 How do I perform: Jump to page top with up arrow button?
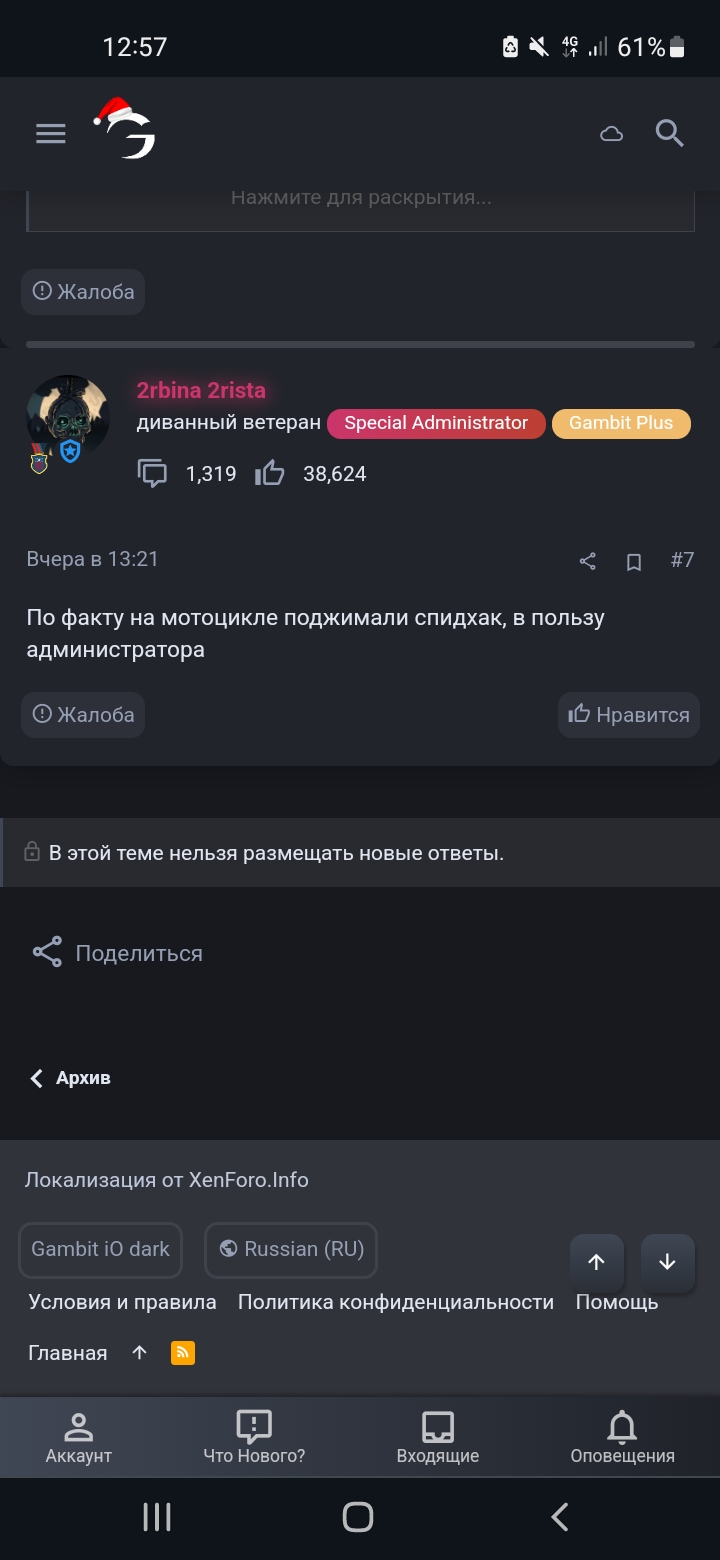click(x=597, y=1262)
